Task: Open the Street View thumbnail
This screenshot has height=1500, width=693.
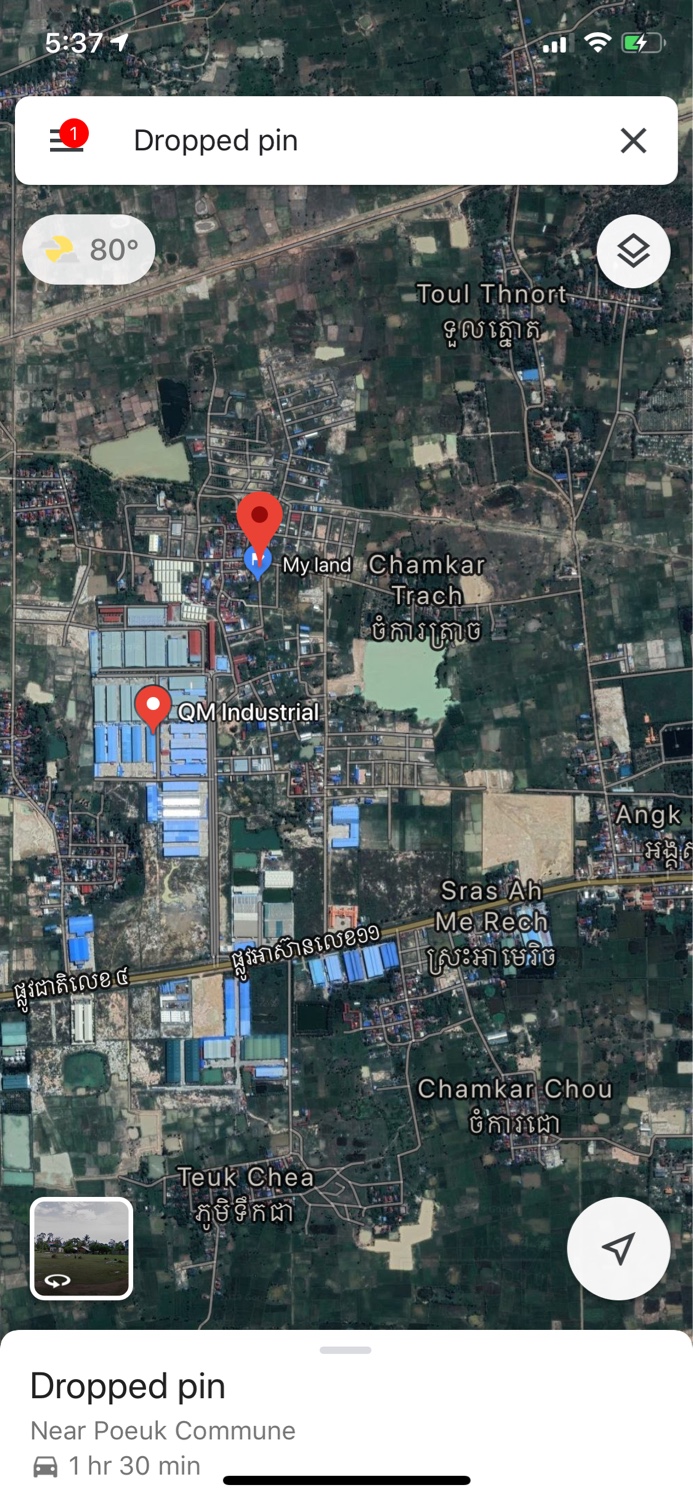Action: pos(81,1248)
